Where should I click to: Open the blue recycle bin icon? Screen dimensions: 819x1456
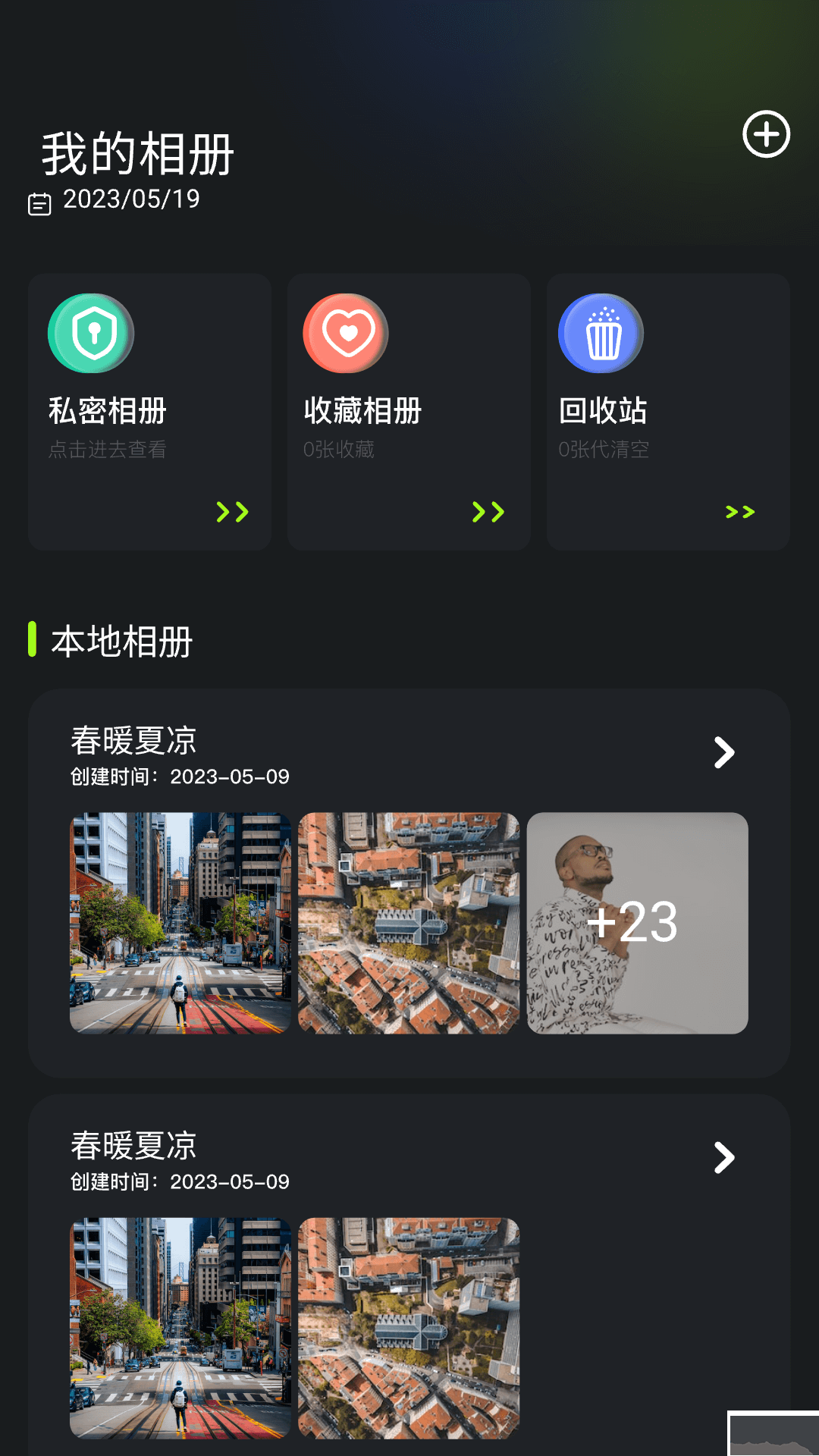tap(601, 332)
